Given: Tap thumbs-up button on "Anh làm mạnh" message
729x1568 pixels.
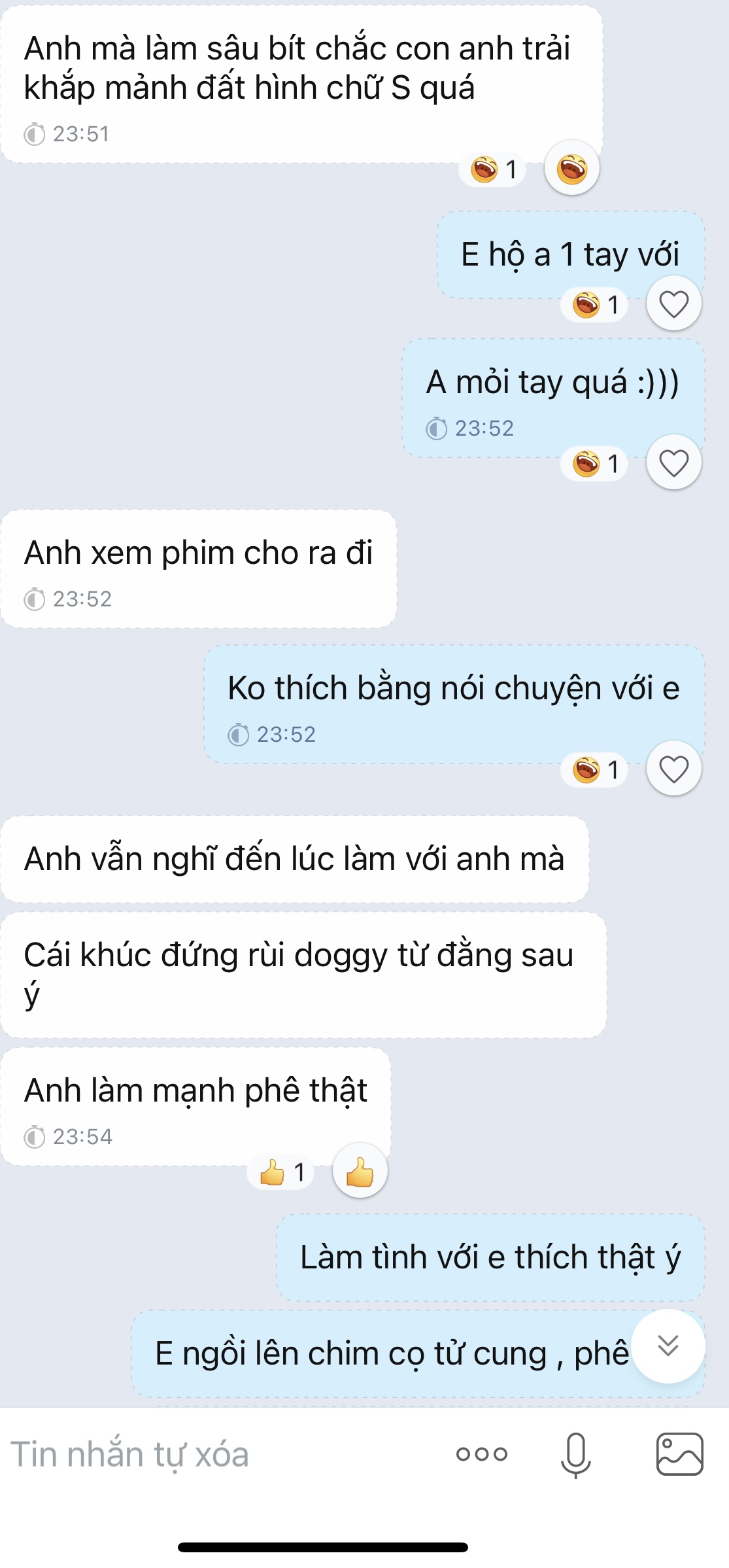Looking at the screenshot, I should click(360, 1171).
